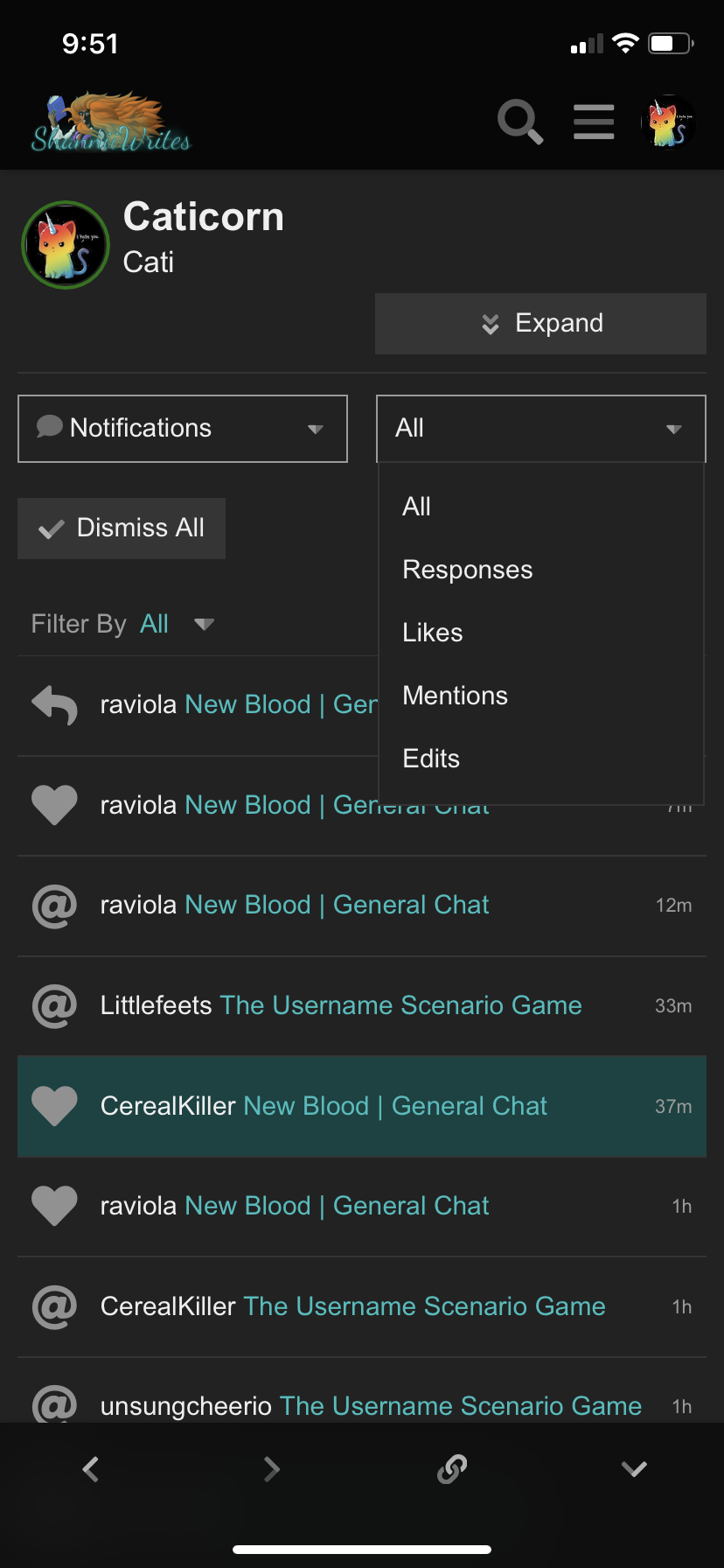This screenshot has height=1568, width=724.
Task: Open the hamburger menu
Action: pos(594,122)
